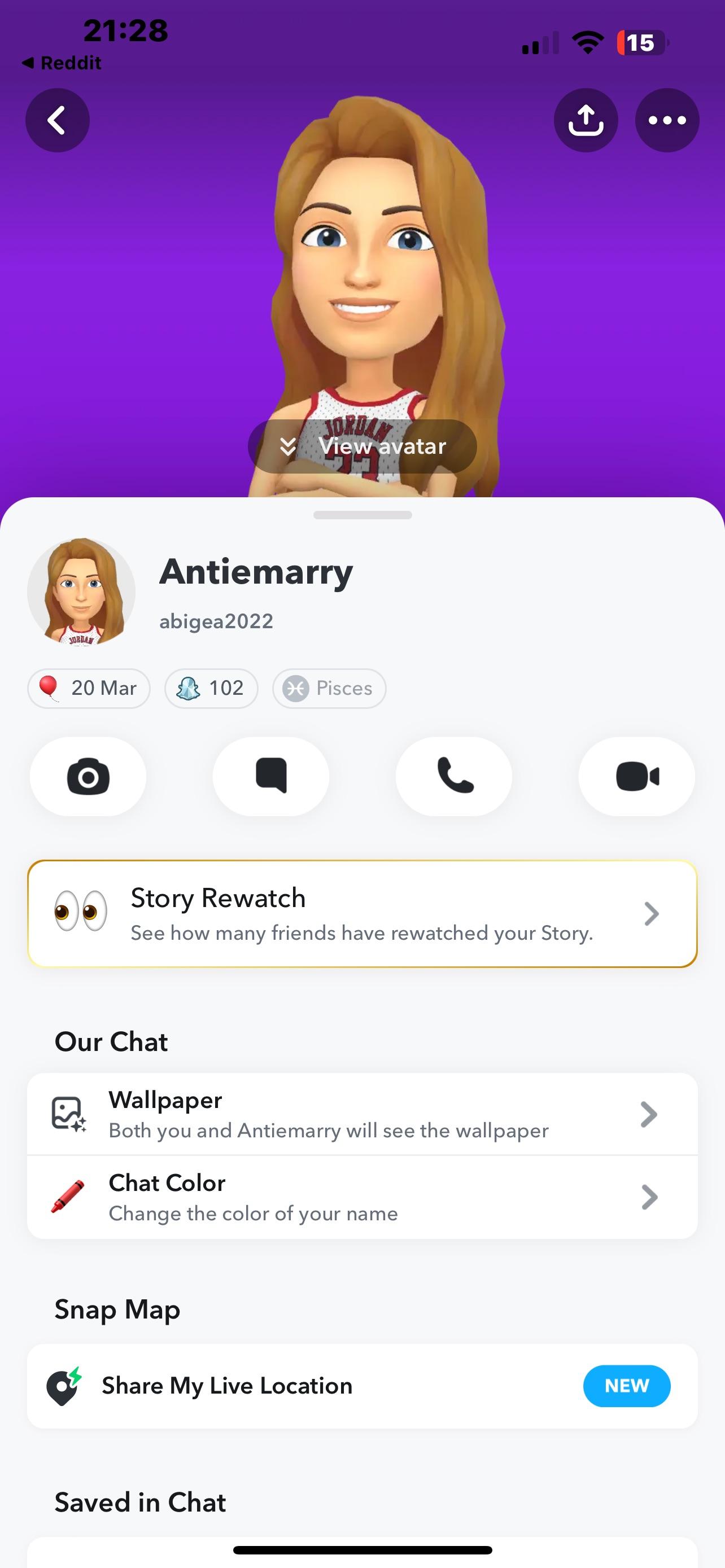The image size is (725, 1568).
Task: Go back with the arrow at top left
Action: coord(57,119)
